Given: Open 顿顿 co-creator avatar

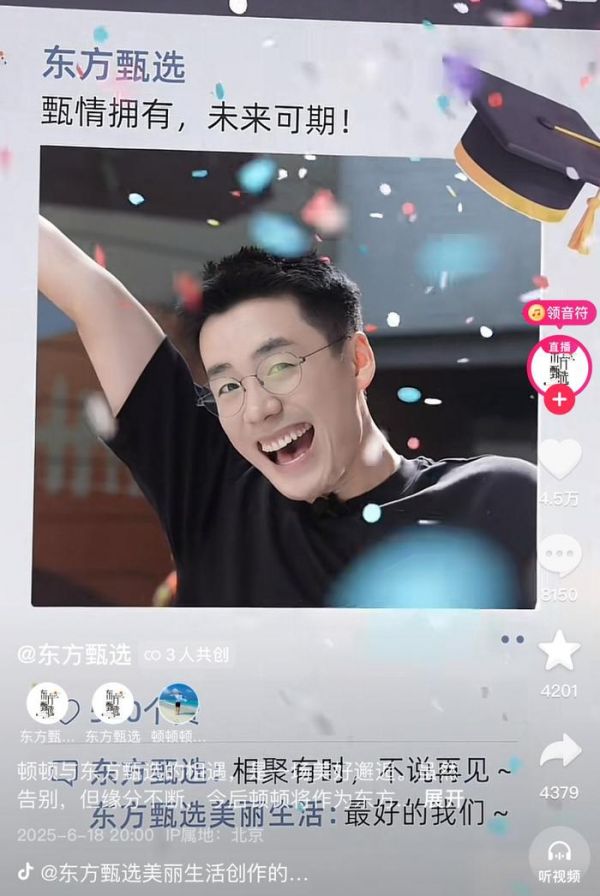Looking at the screenshot, I should 178,704.
